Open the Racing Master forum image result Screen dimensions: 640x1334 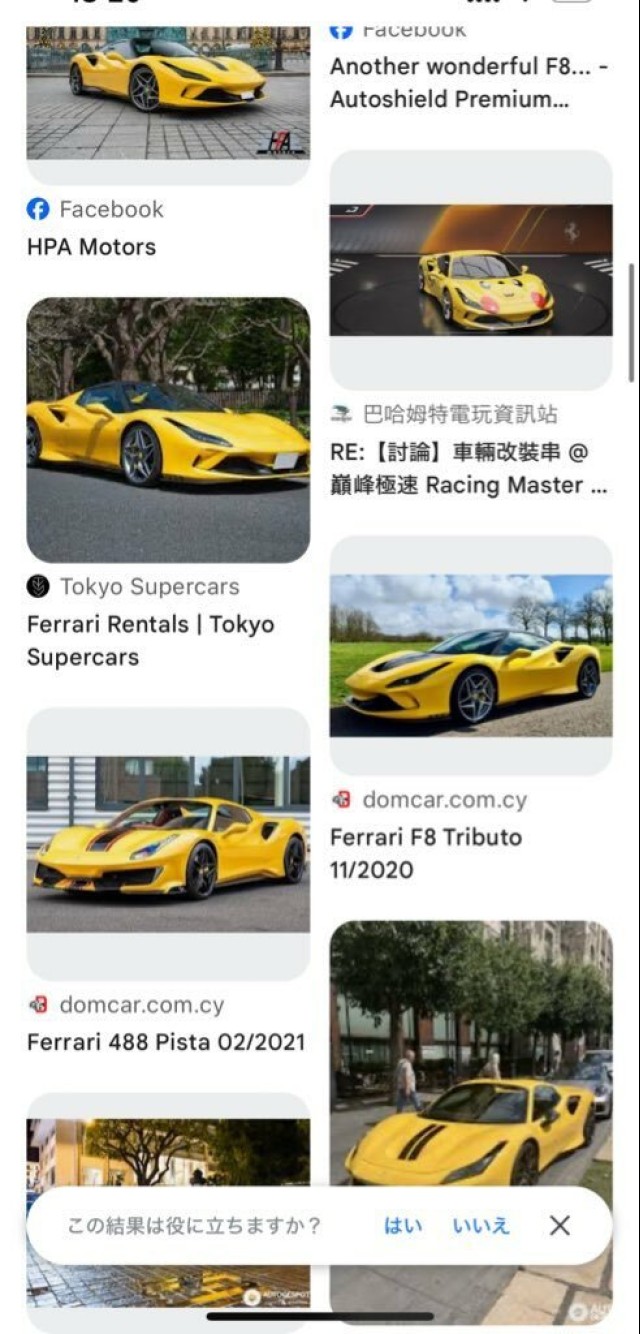tap(470, 270)
